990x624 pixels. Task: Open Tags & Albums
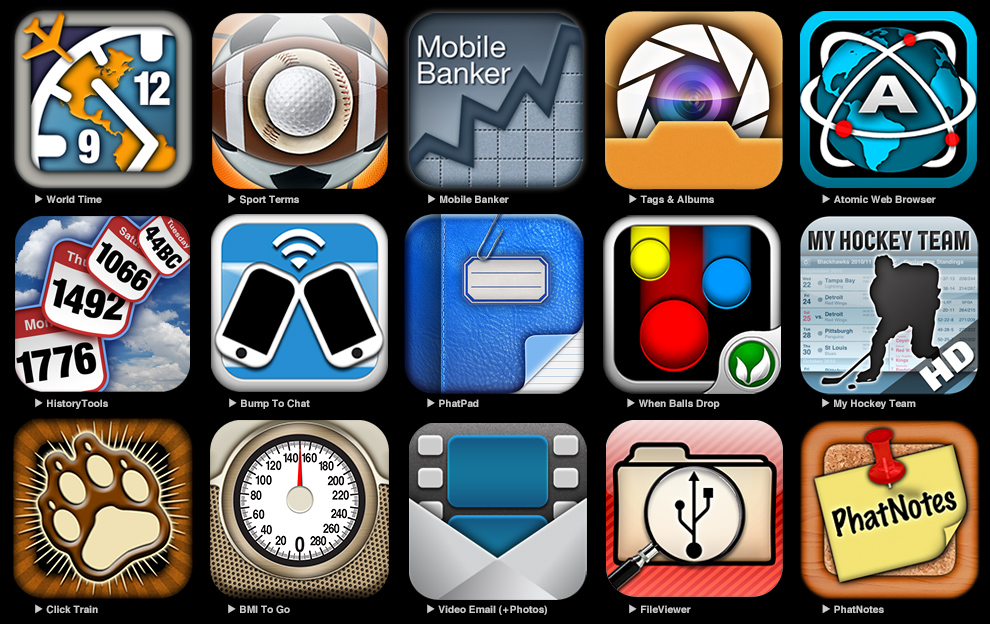(692, 100)
